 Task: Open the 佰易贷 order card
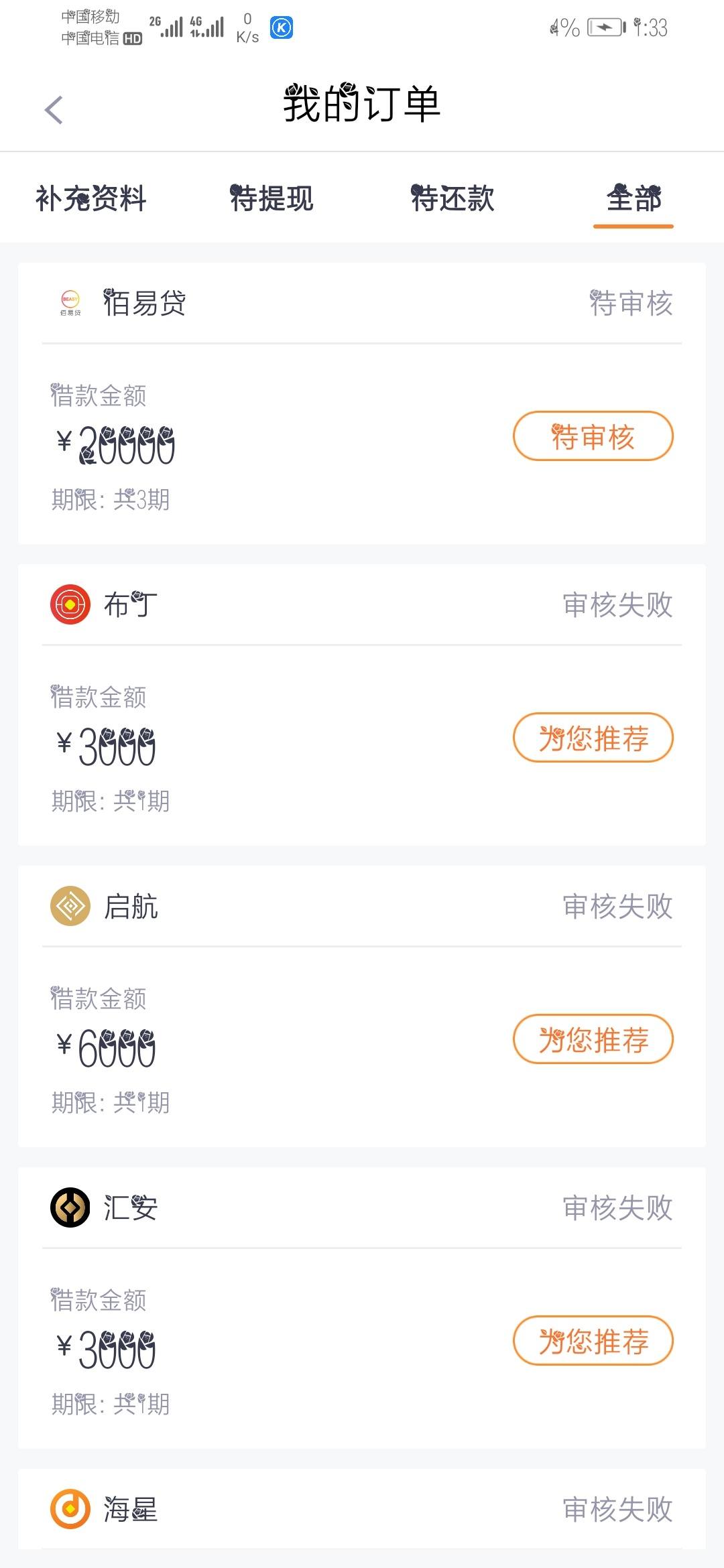tap(362, 403)
